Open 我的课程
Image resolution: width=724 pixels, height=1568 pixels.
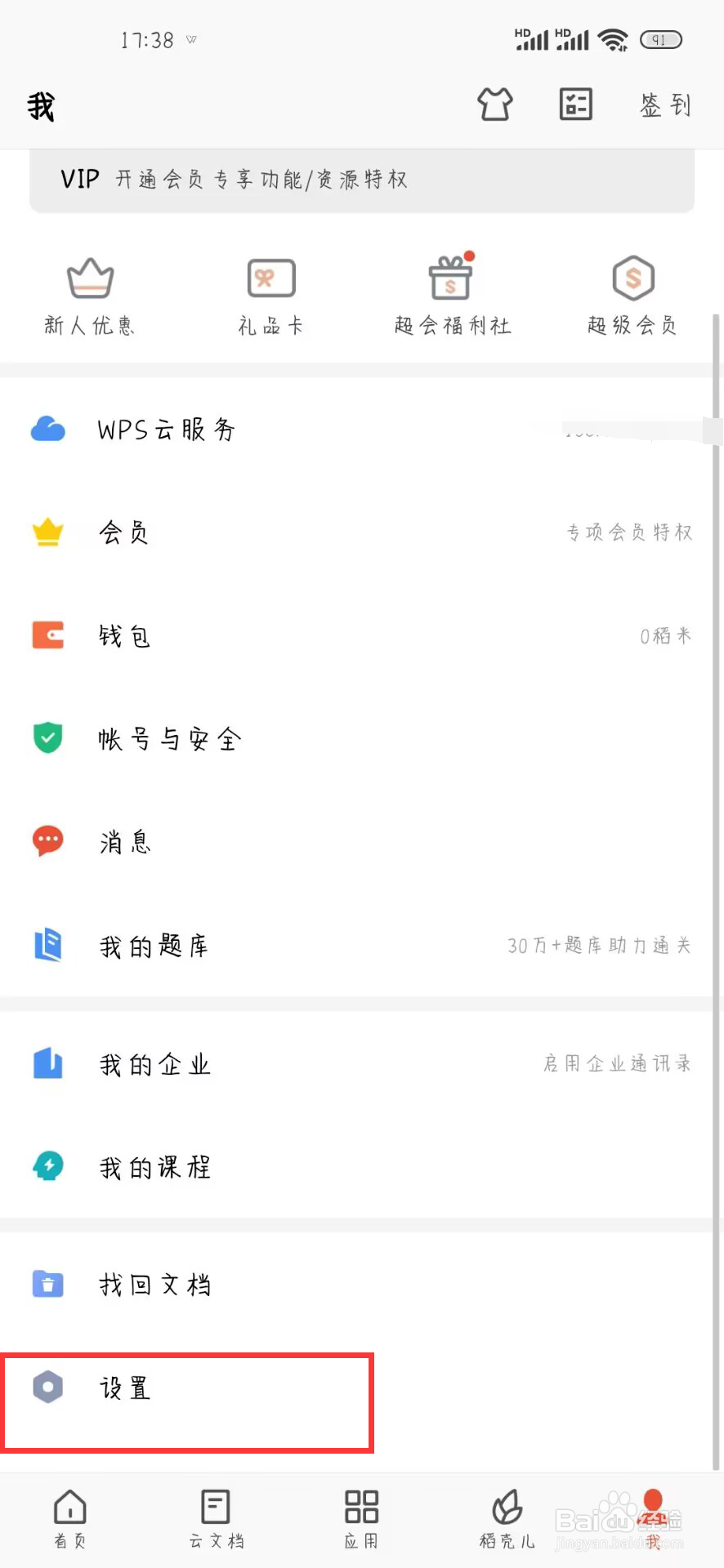pos(357,1167)
